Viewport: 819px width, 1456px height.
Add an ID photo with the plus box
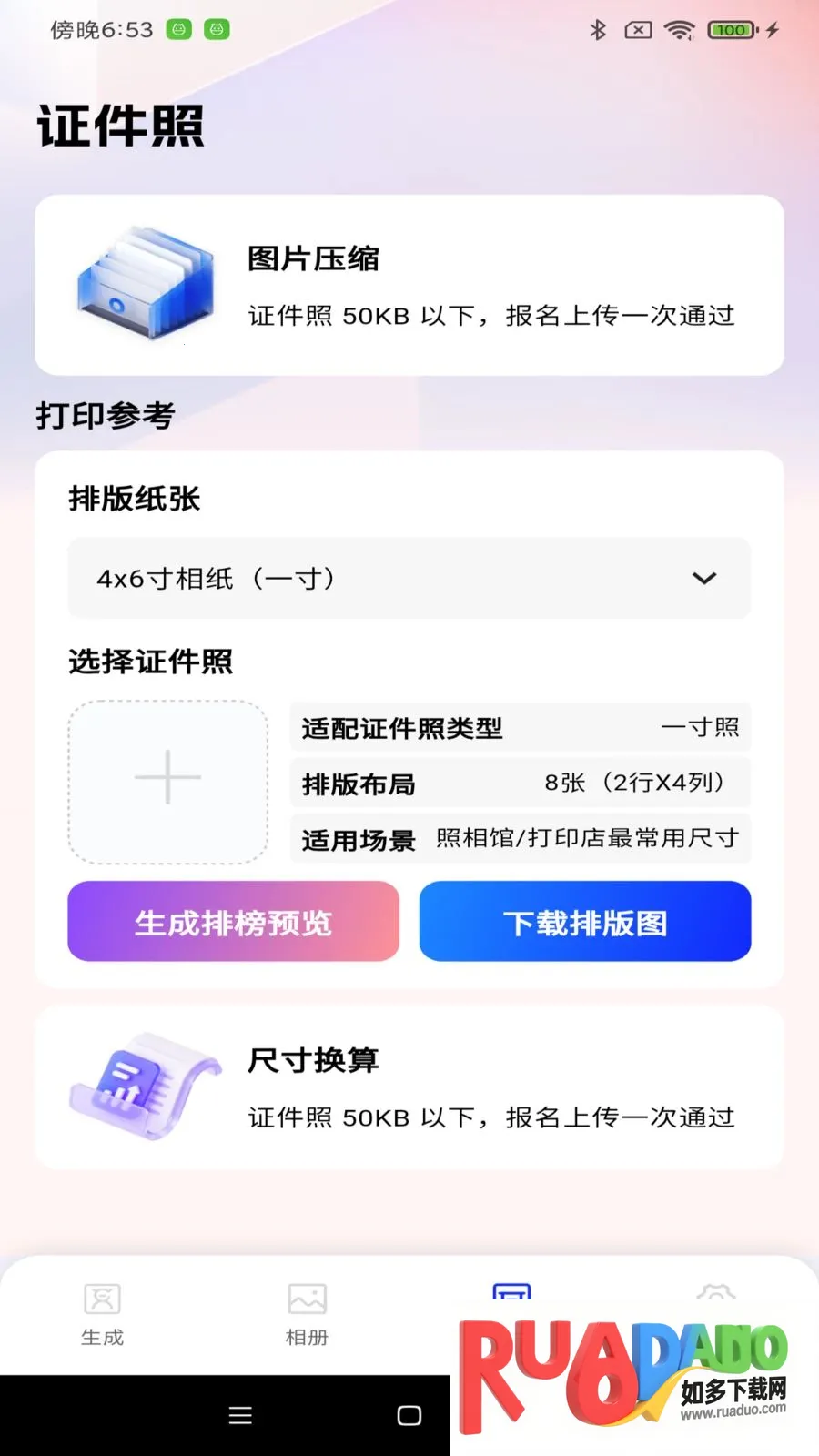point(168,780)
